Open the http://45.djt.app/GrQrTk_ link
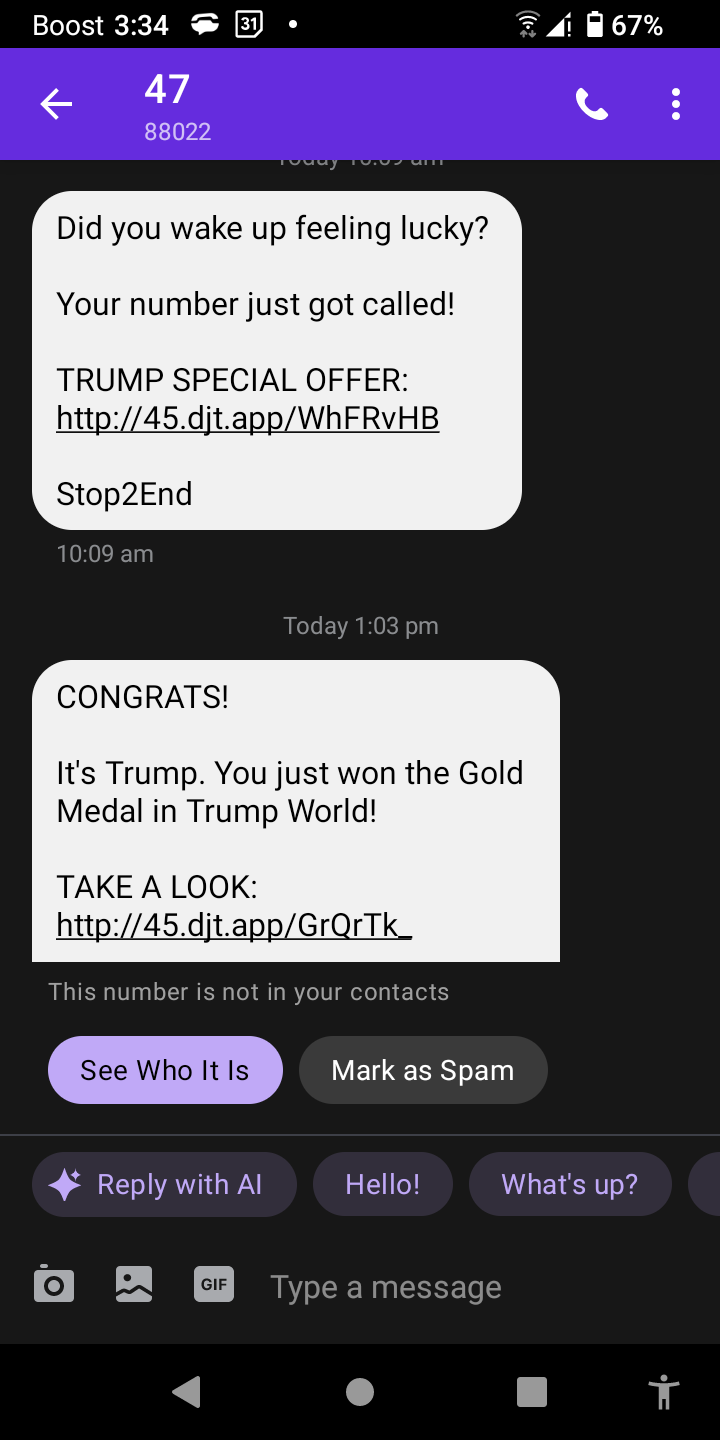The image size is (720, 1440). (x=234, y=925)
